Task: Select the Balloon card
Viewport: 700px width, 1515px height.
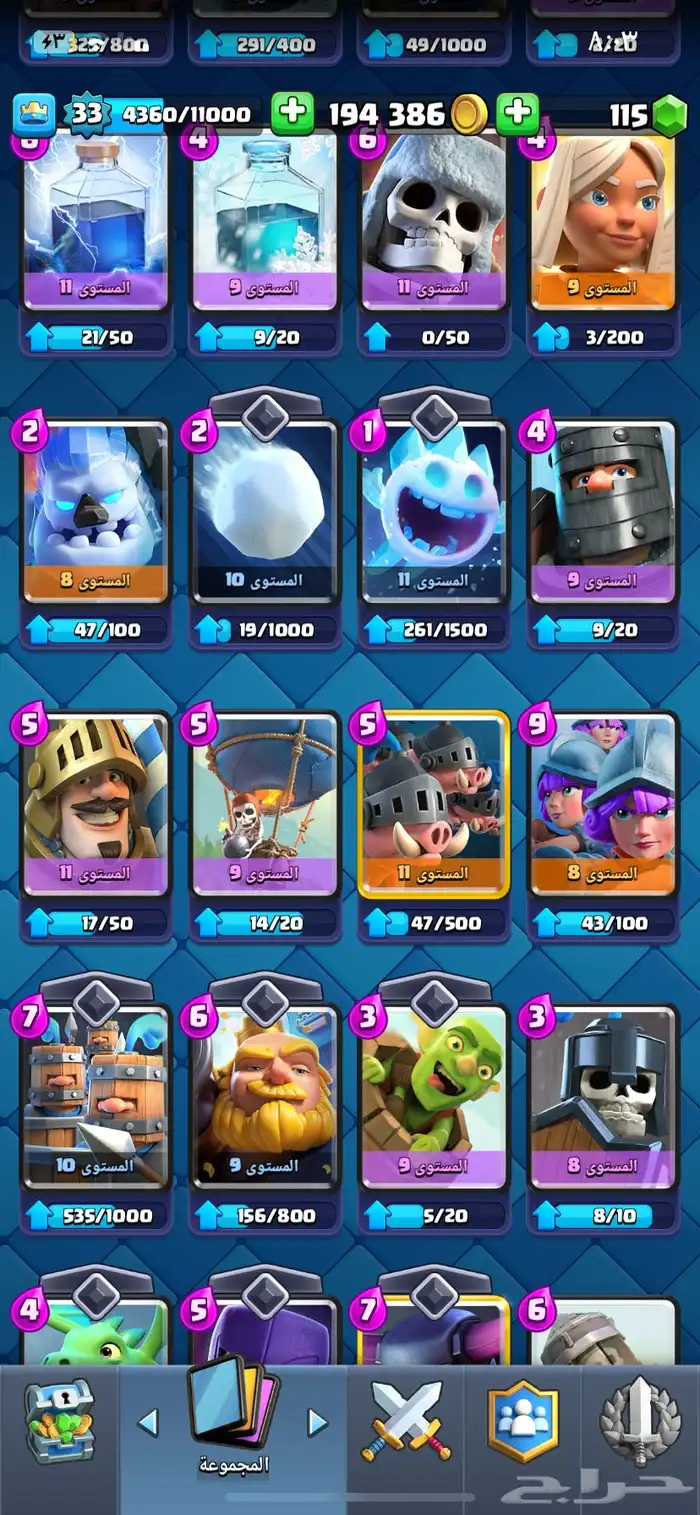Action: point(265,805)
